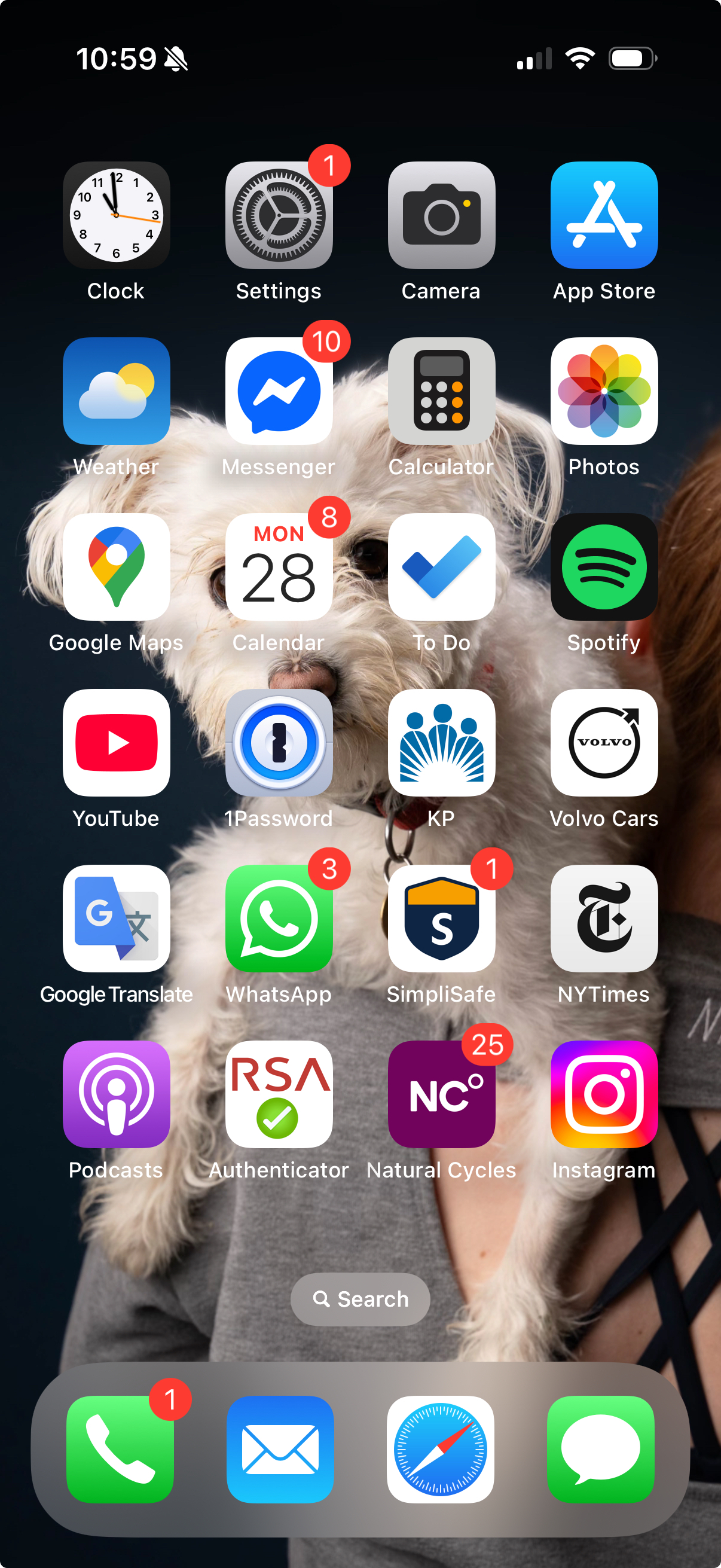The height and width of the screenshot is (1568, 721).
Task: Open WhatsApp
Action: (x=279, y=919)
